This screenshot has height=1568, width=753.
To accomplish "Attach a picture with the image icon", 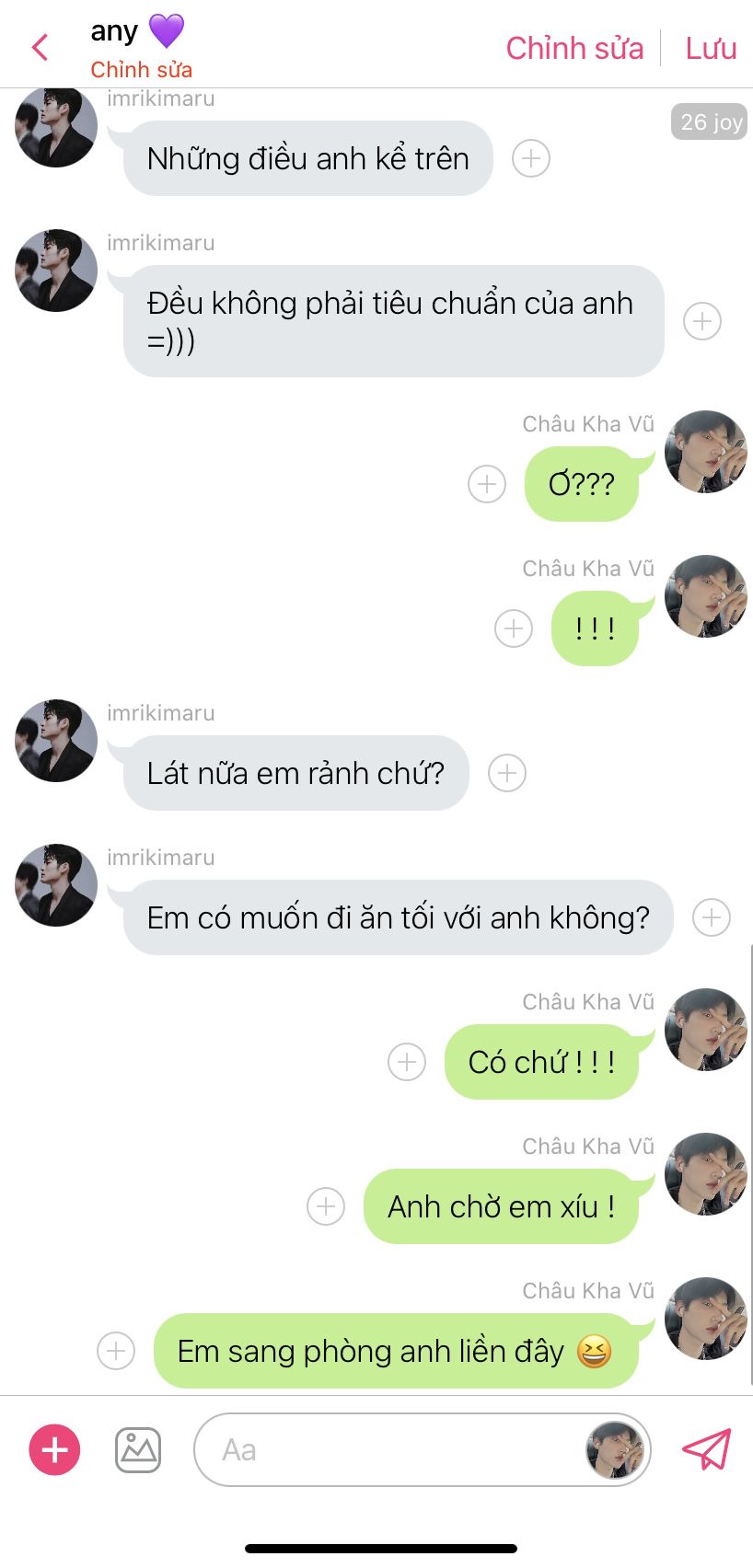I will click(x=138, y=1450).
